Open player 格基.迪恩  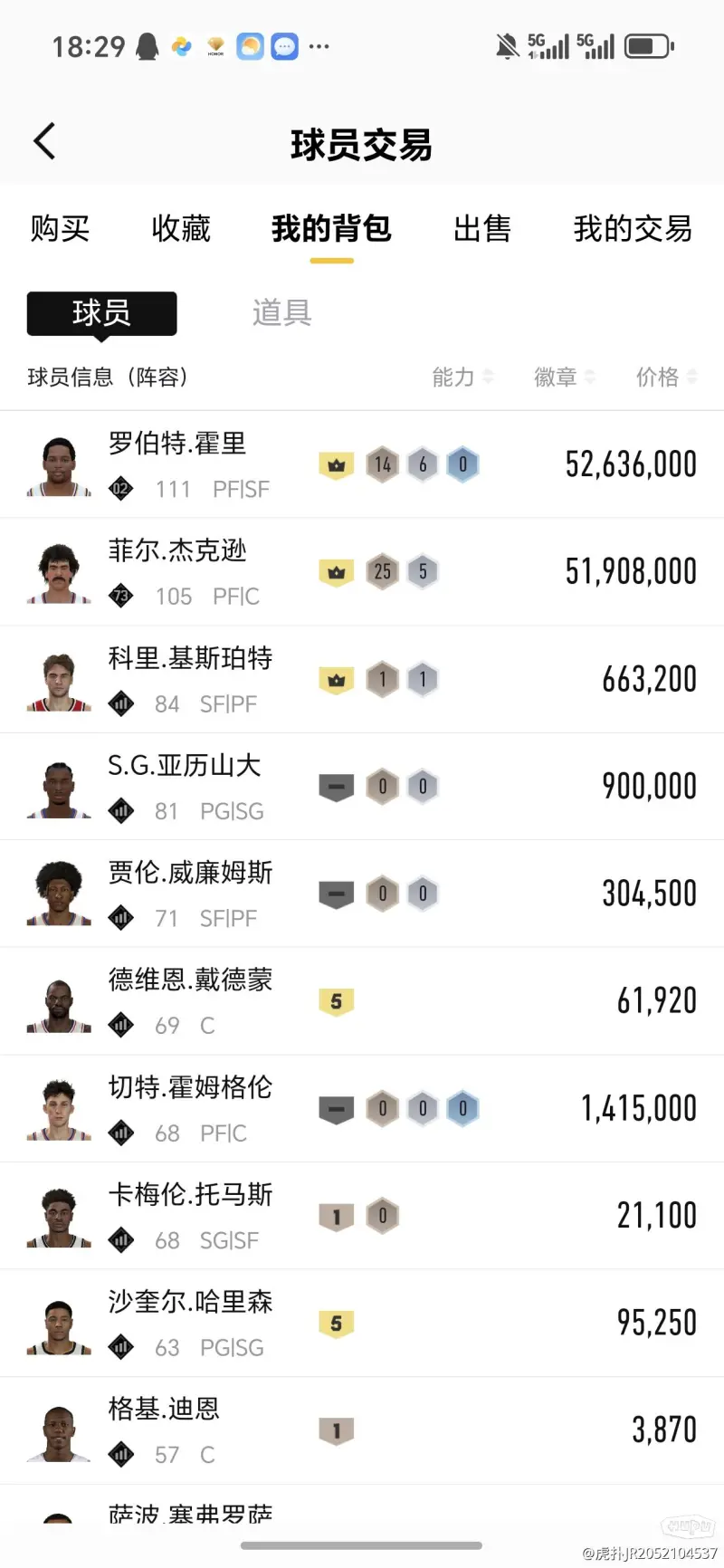click(362, 1430)
